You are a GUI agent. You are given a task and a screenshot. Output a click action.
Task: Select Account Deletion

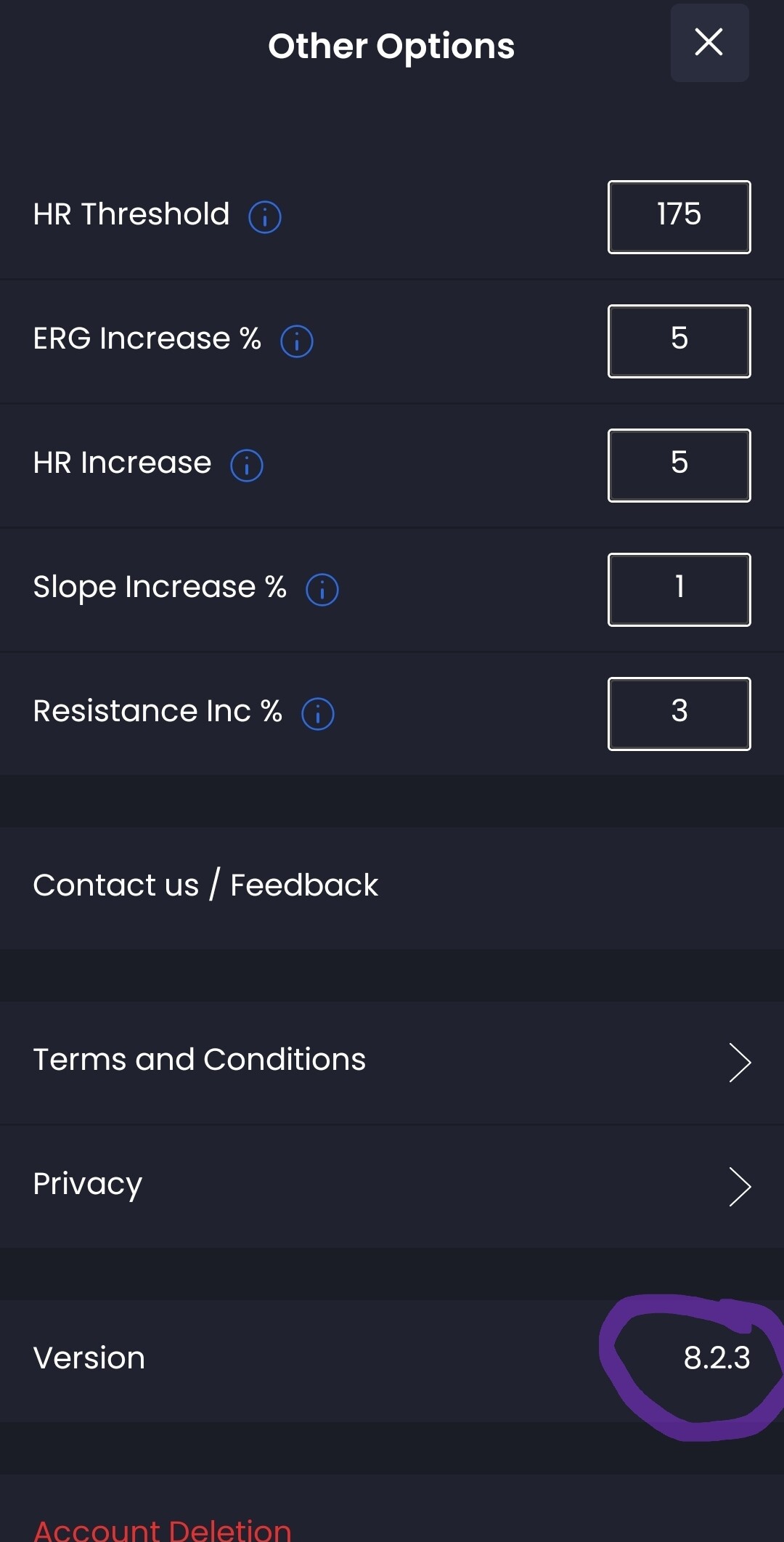pyautogui.click(x=163, y=1529)
